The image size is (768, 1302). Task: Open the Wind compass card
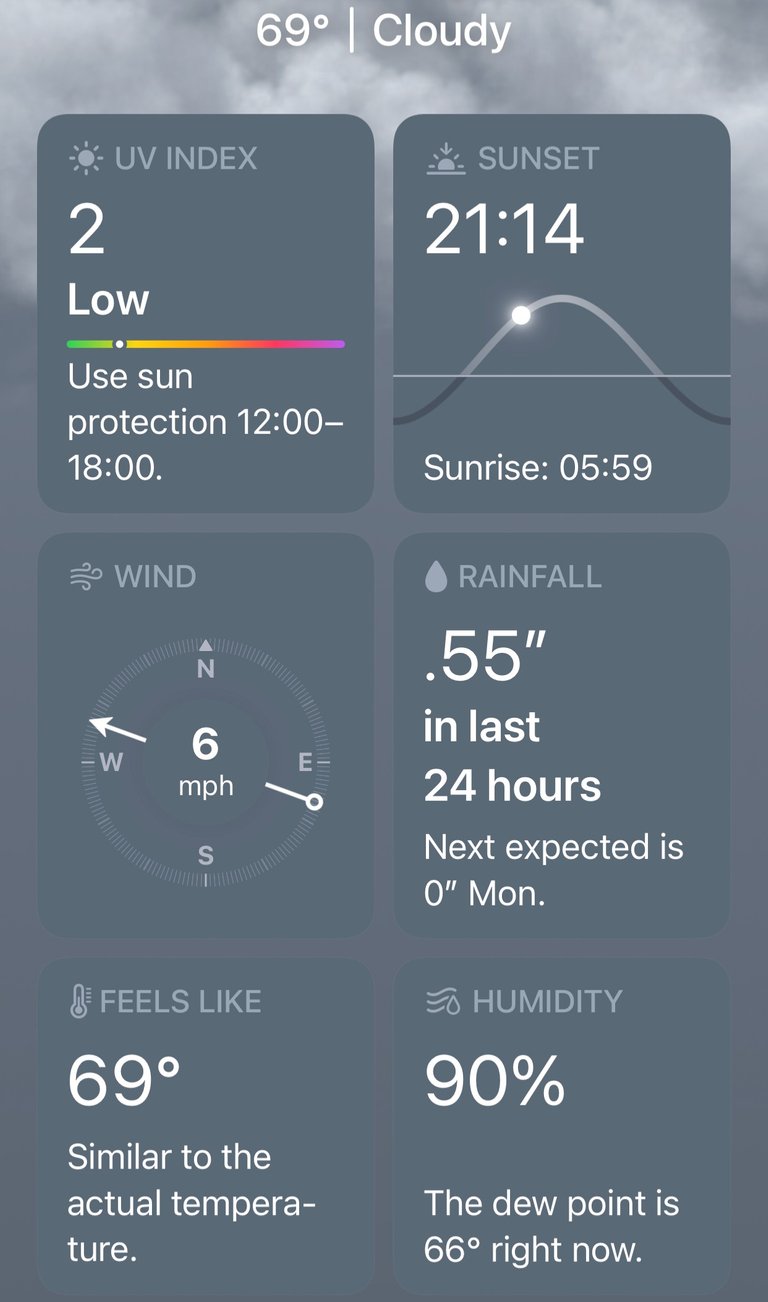(x=206, y=735)
